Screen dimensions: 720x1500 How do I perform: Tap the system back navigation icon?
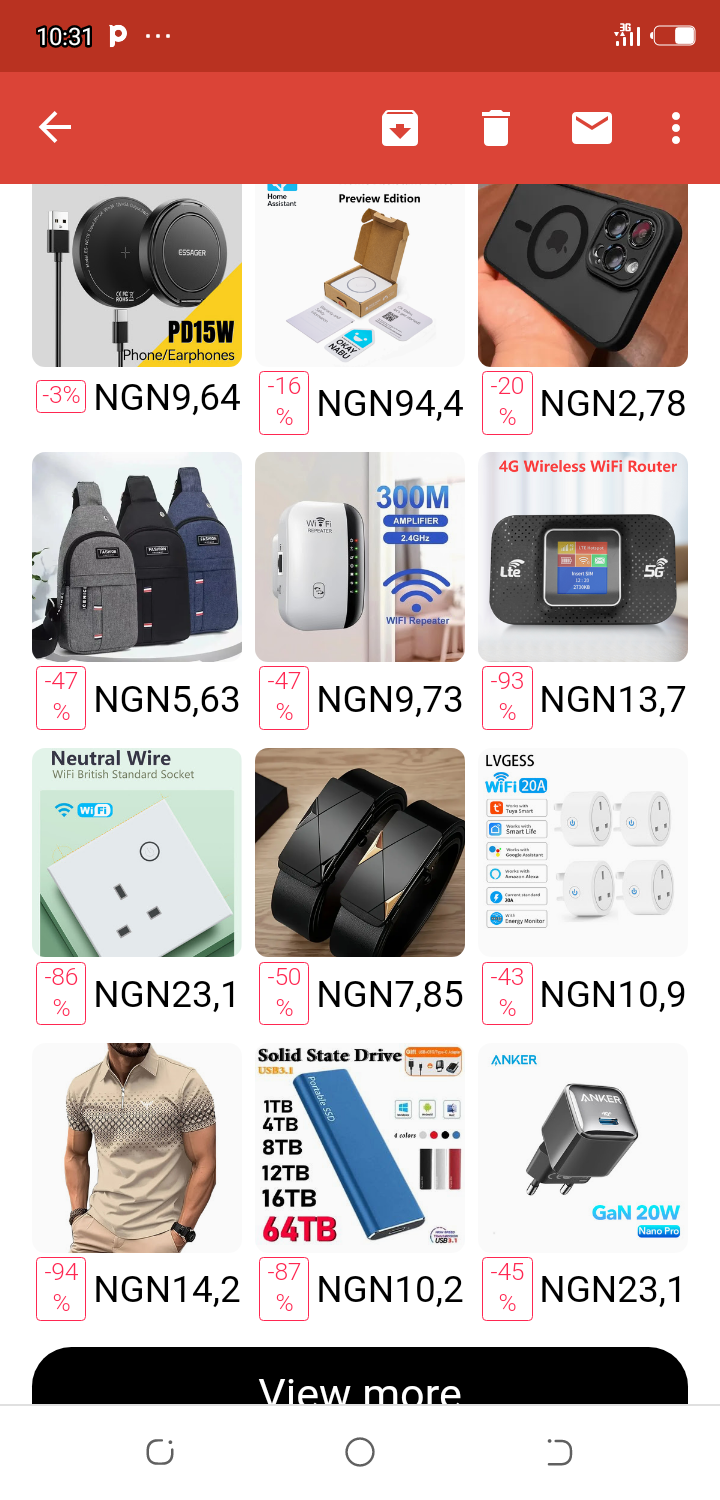[x=559, y=1451]
